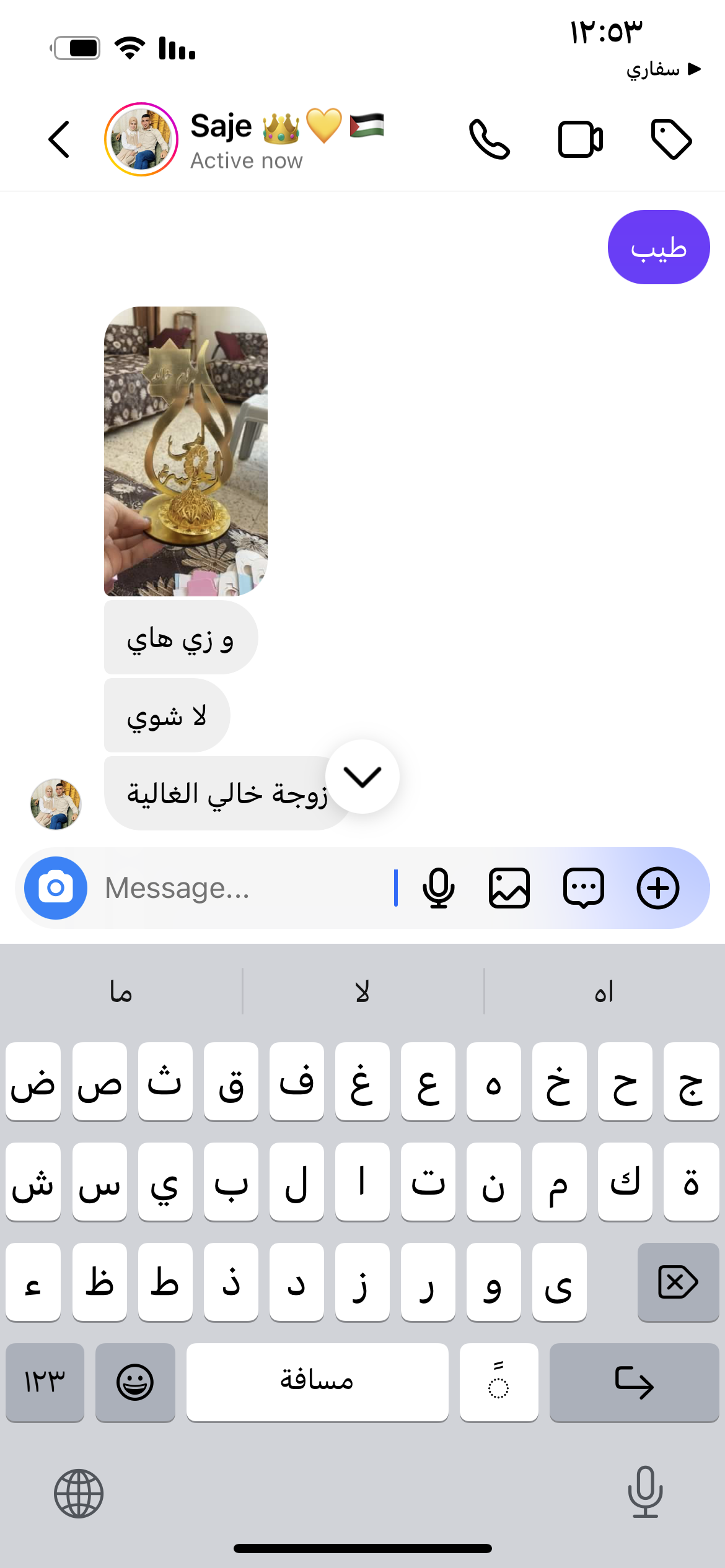The width and height of the screenshot is (725, 1568).
Task: Open the photo gallery picker
Action: coord(509,888)
